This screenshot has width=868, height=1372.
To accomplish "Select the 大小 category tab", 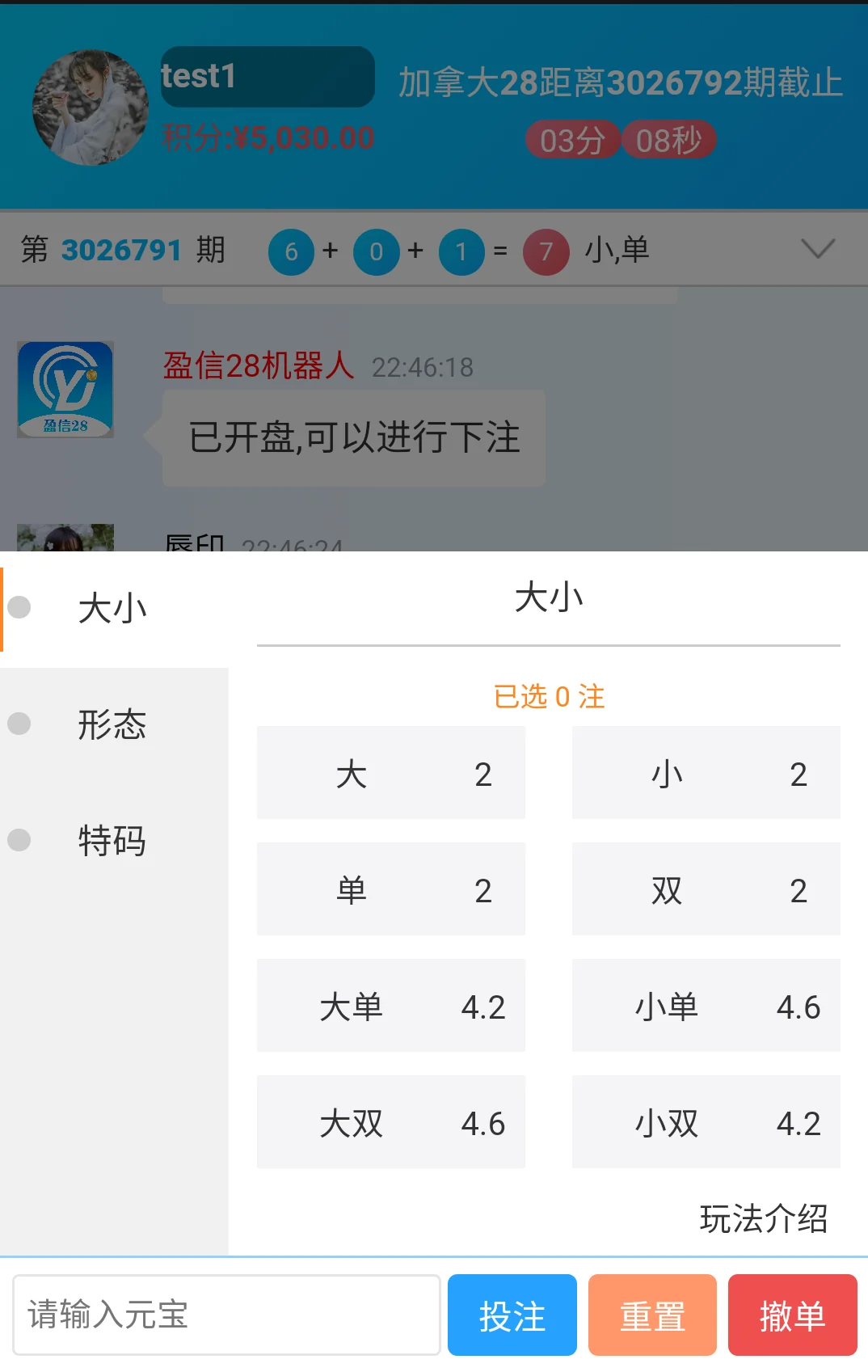I will pos(113,609).
